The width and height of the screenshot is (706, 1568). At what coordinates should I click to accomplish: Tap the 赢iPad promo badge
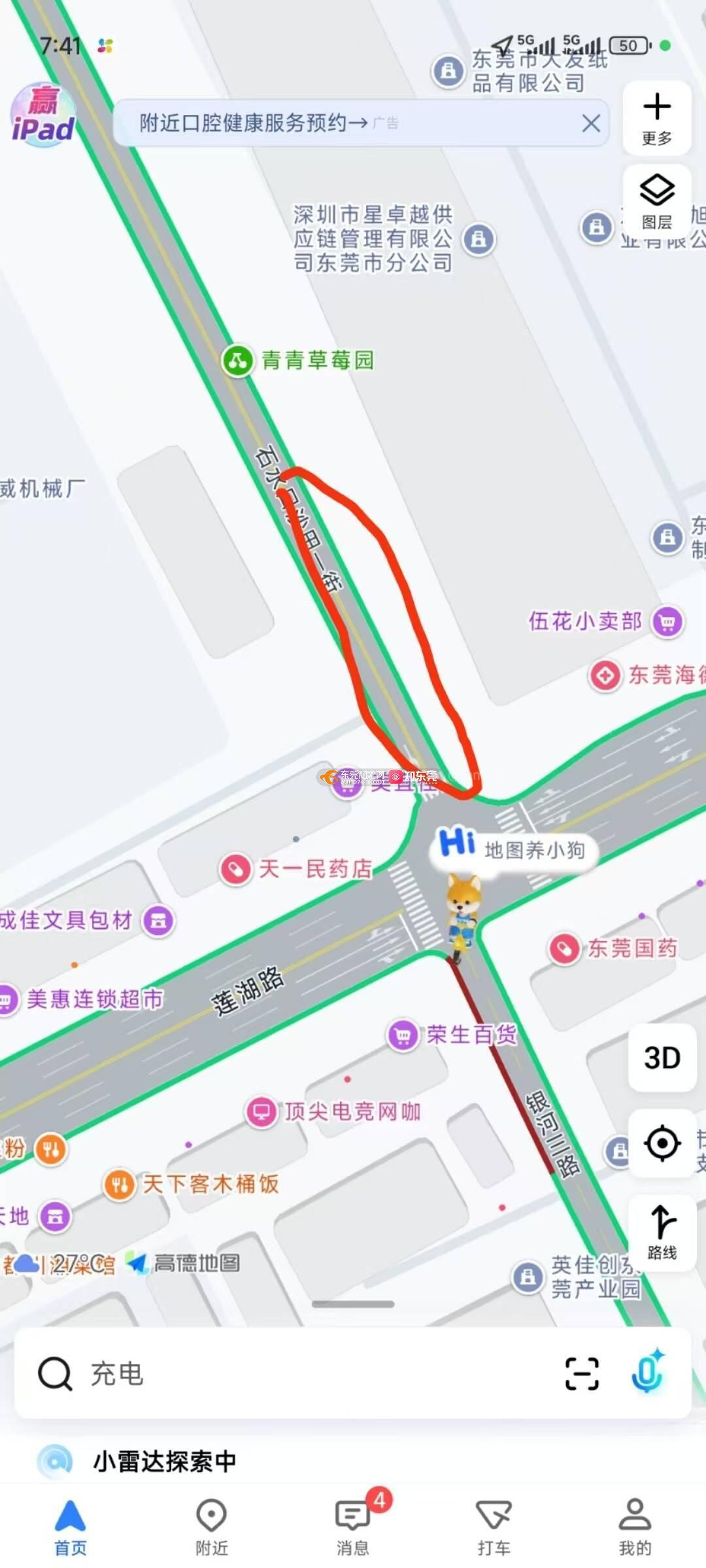coord(43,115)
